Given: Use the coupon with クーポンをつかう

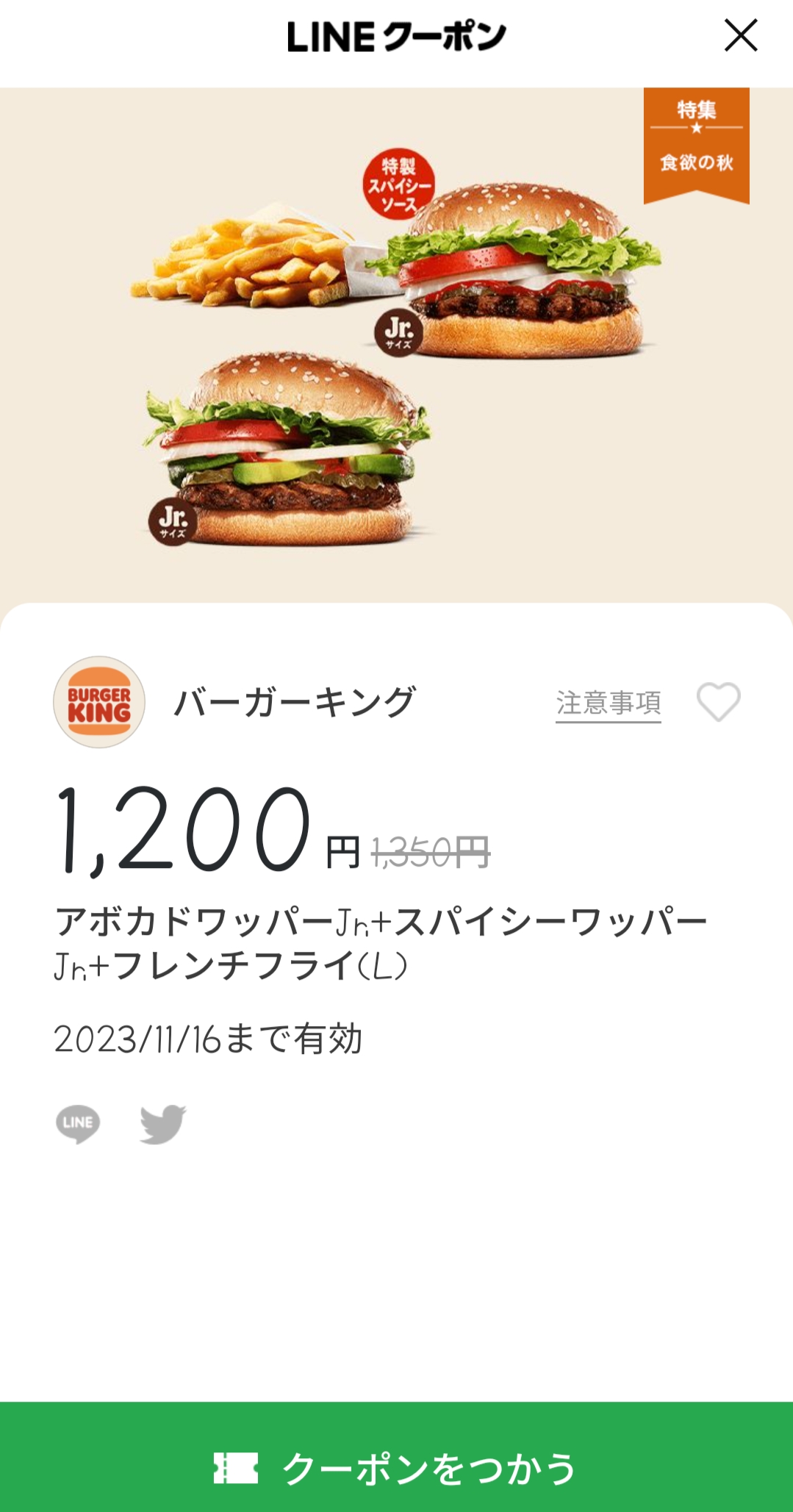Looking at the screenshot, I should coord(396,1467).
